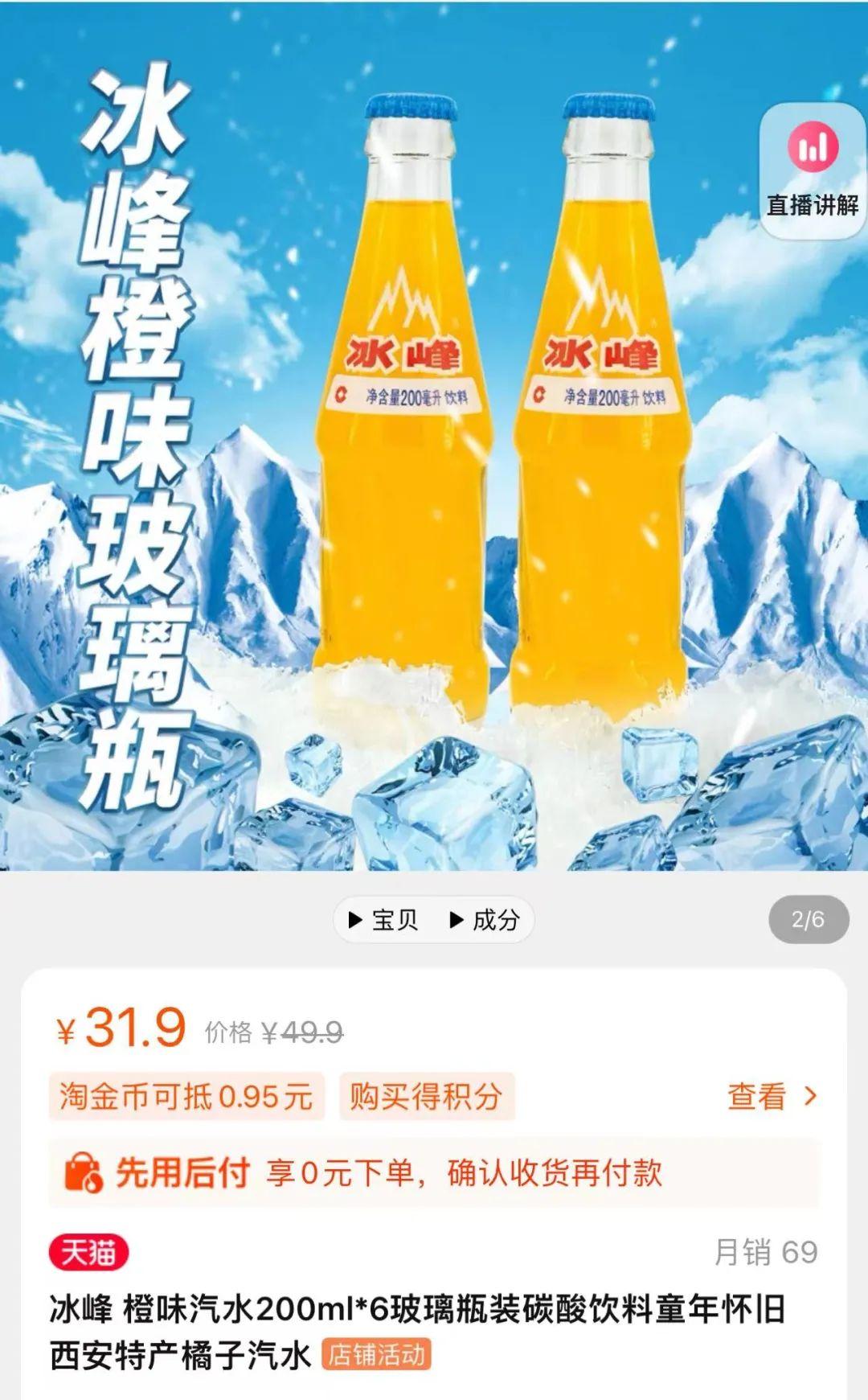The height and width of the screenshot is (1400, 868).
Task: Open the 先用后付 pay-later banner
Action: pos(434,1173)
